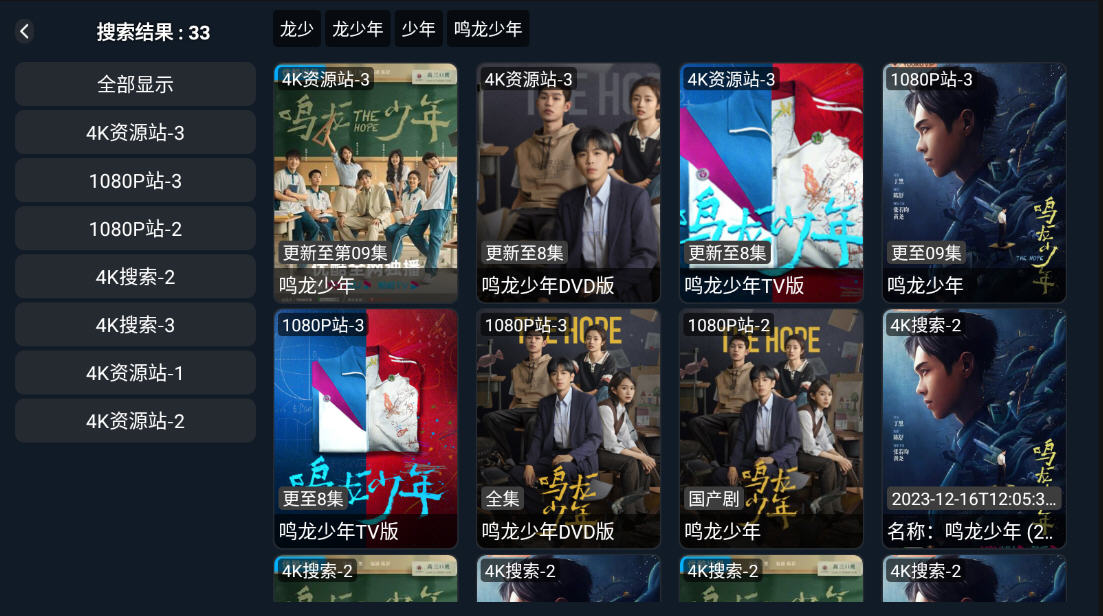
Task: Filter by 4K搜索-2 in source list
Action: (135, 277)
